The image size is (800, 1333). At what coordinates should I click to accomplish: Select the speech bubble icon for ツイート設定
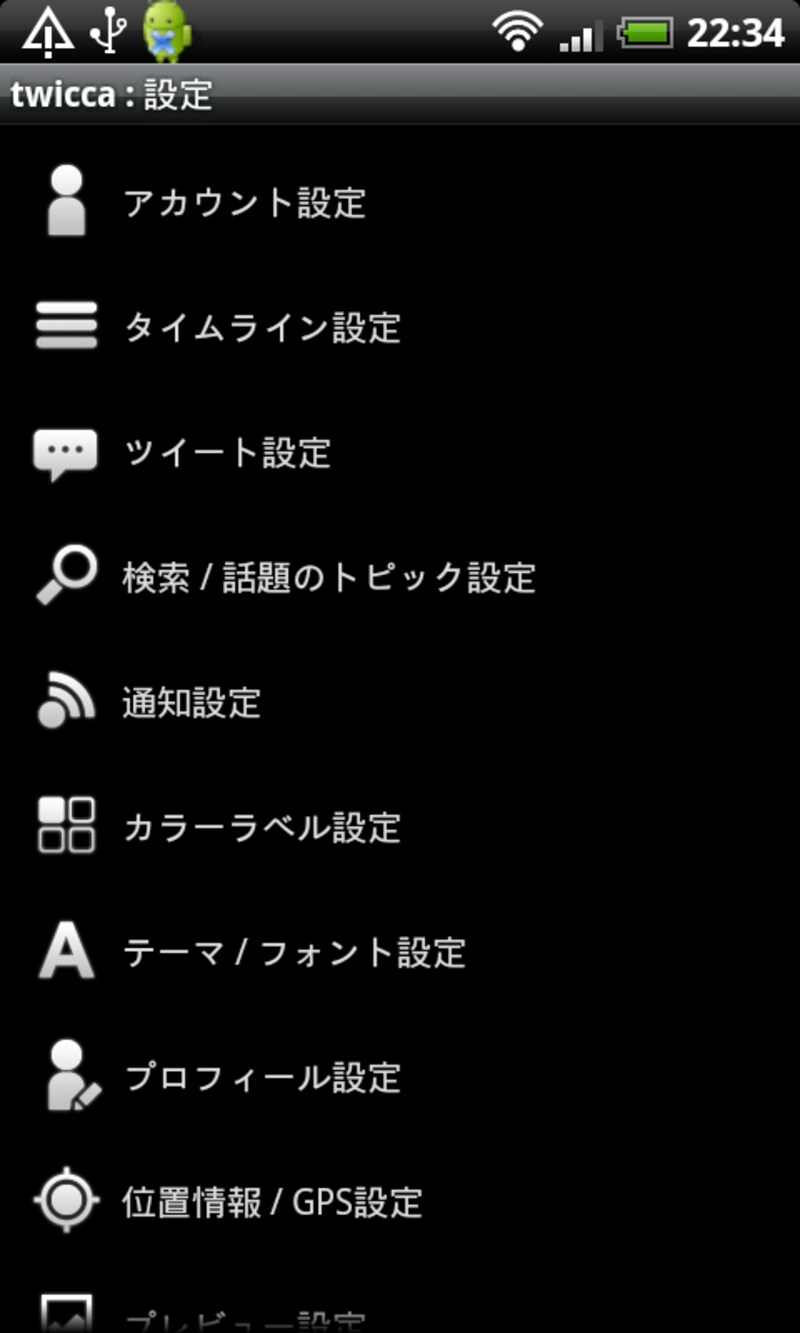tap(65, 452)
